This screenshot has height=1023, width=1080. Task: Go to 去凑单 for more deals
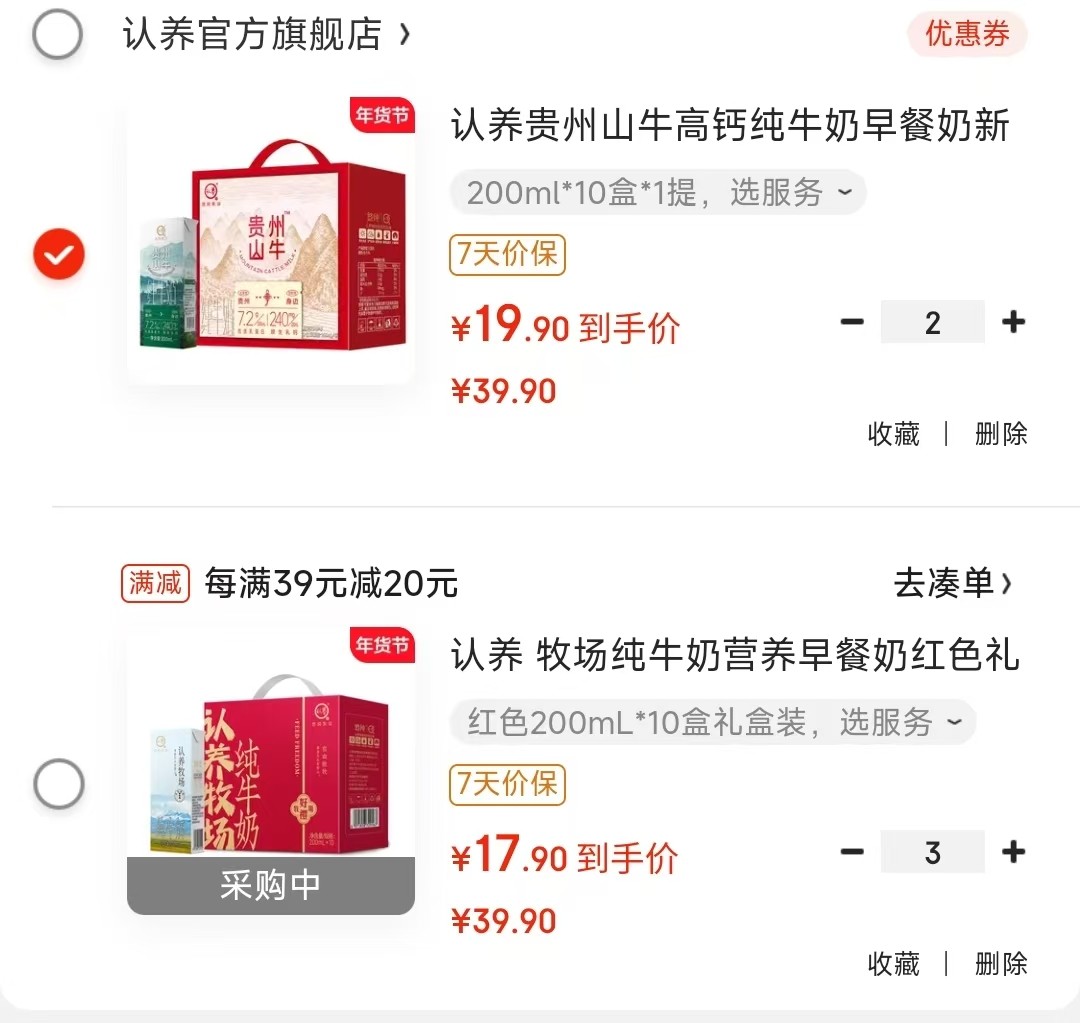[x=952, y=583]
